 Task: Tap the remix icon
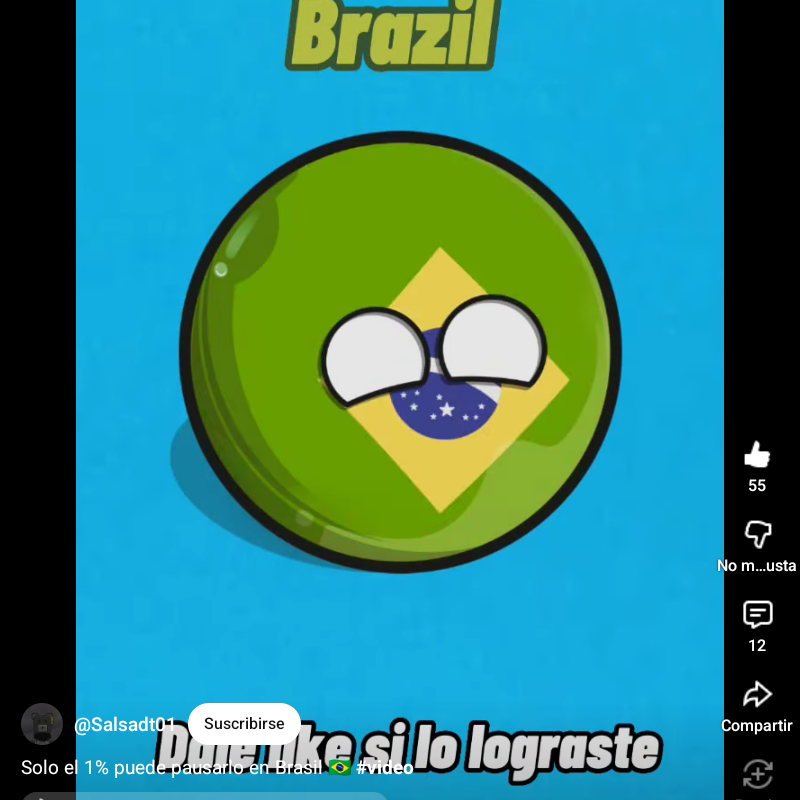coord(757,773)
